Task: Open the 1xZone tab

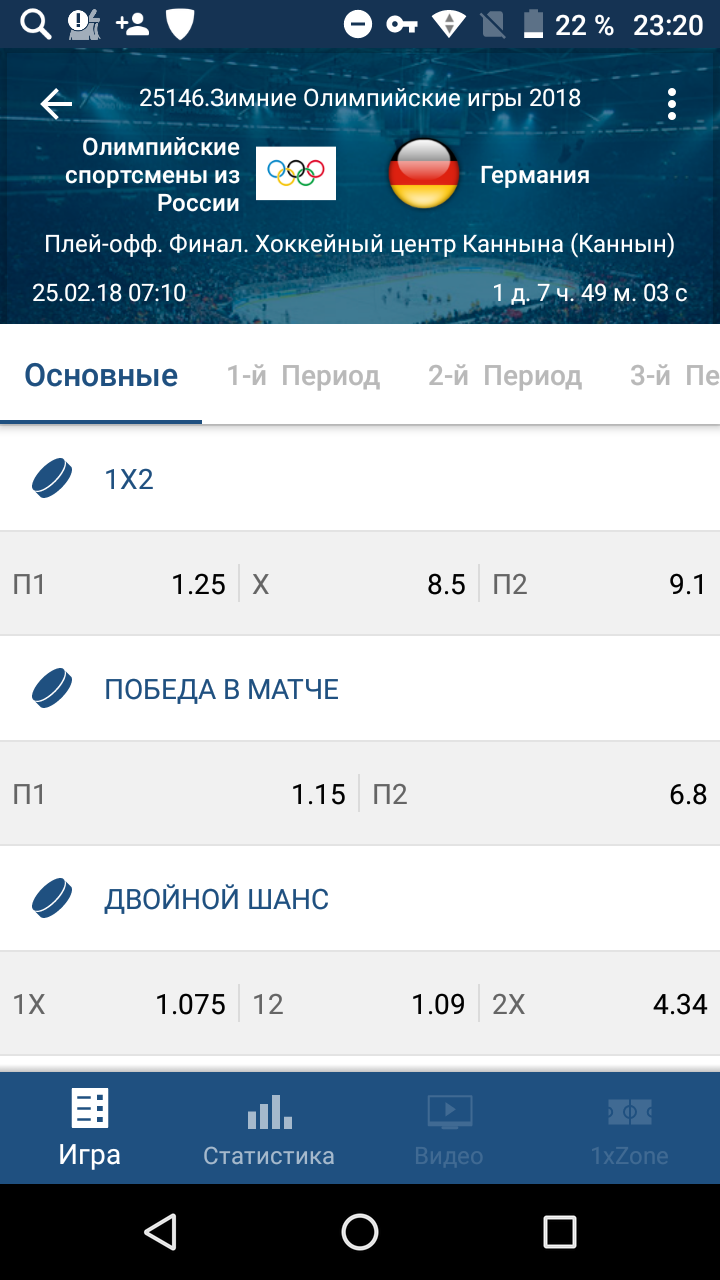Action: click(x=629, y=1129)
